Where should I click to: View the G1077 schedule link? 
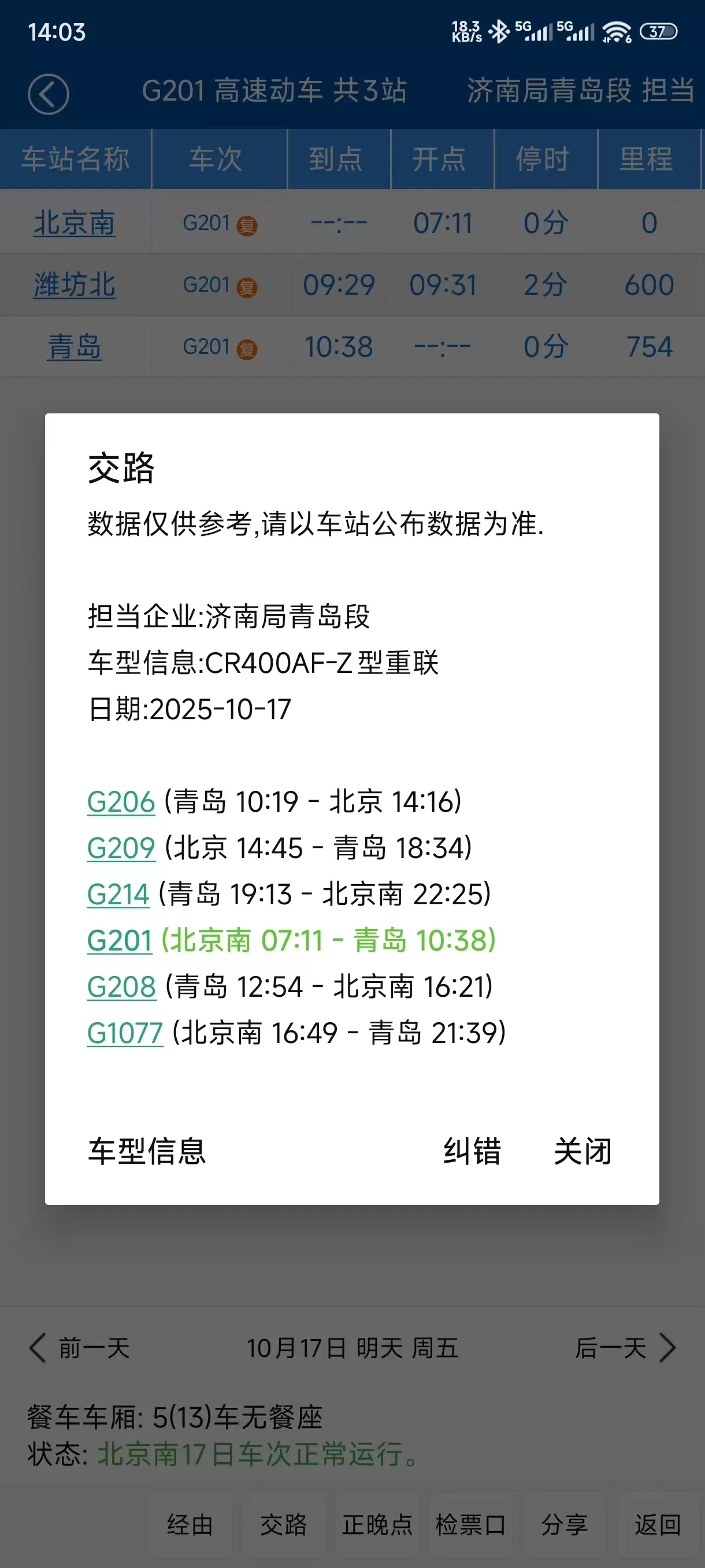(x=124, y=1033)
